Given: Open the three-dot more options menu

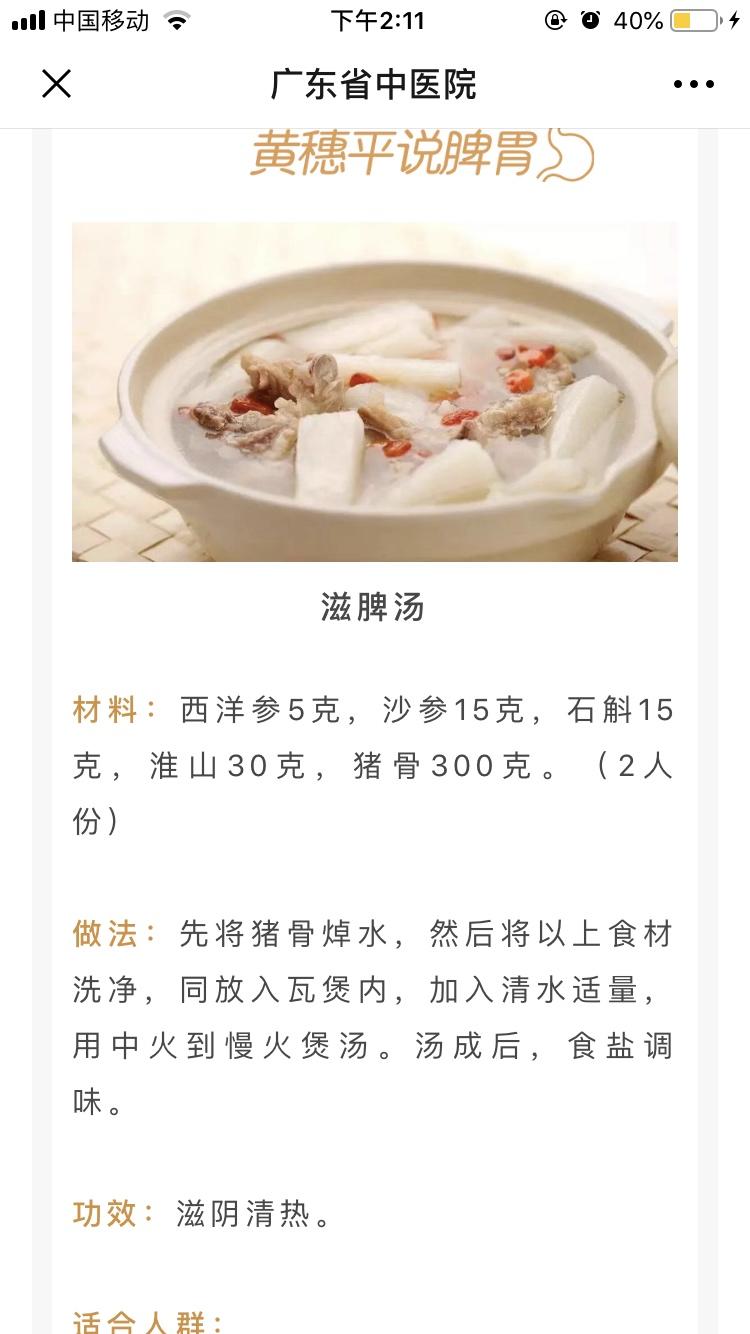Looking at the screenshot, I should 693,84.
